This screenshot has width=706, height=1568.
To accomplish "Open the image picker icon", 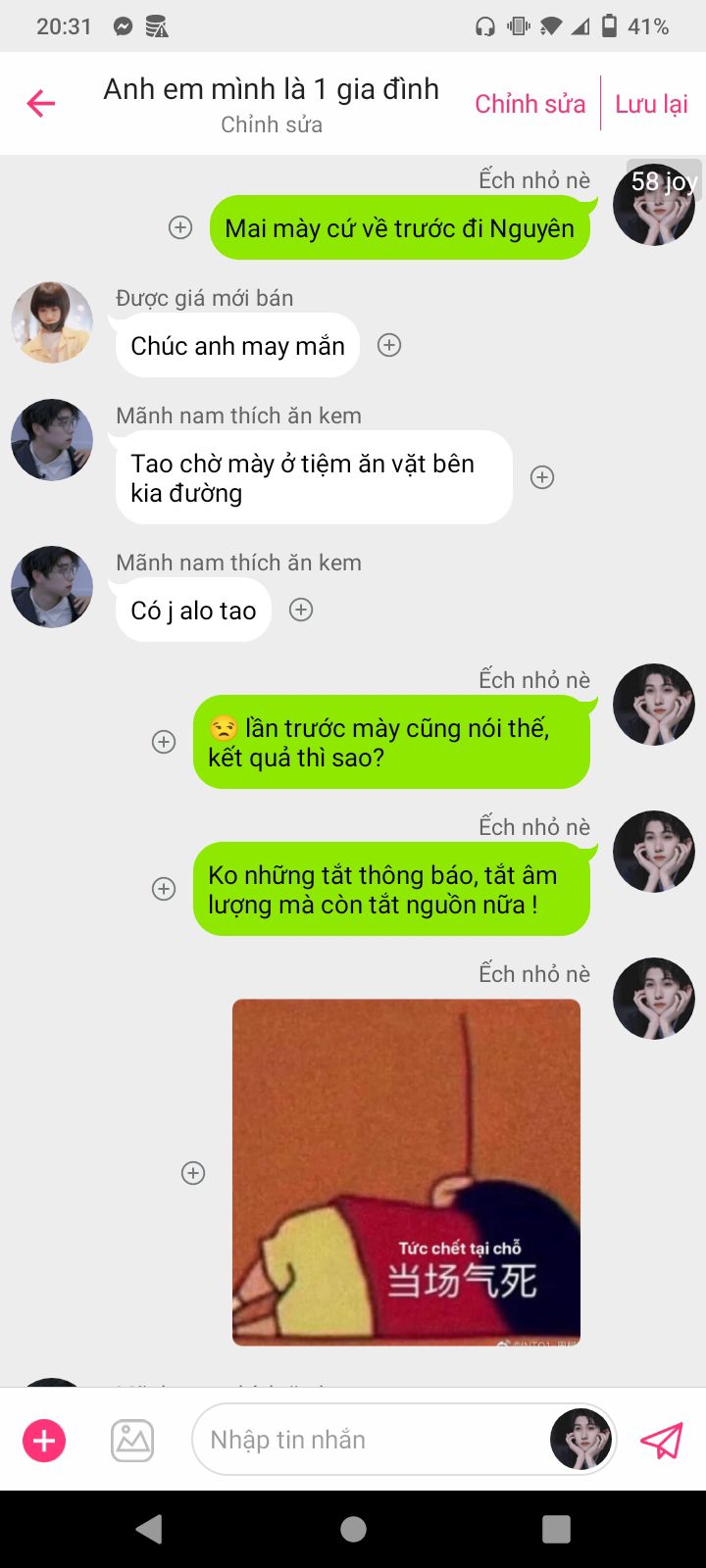I will [x=132, y=1441].
